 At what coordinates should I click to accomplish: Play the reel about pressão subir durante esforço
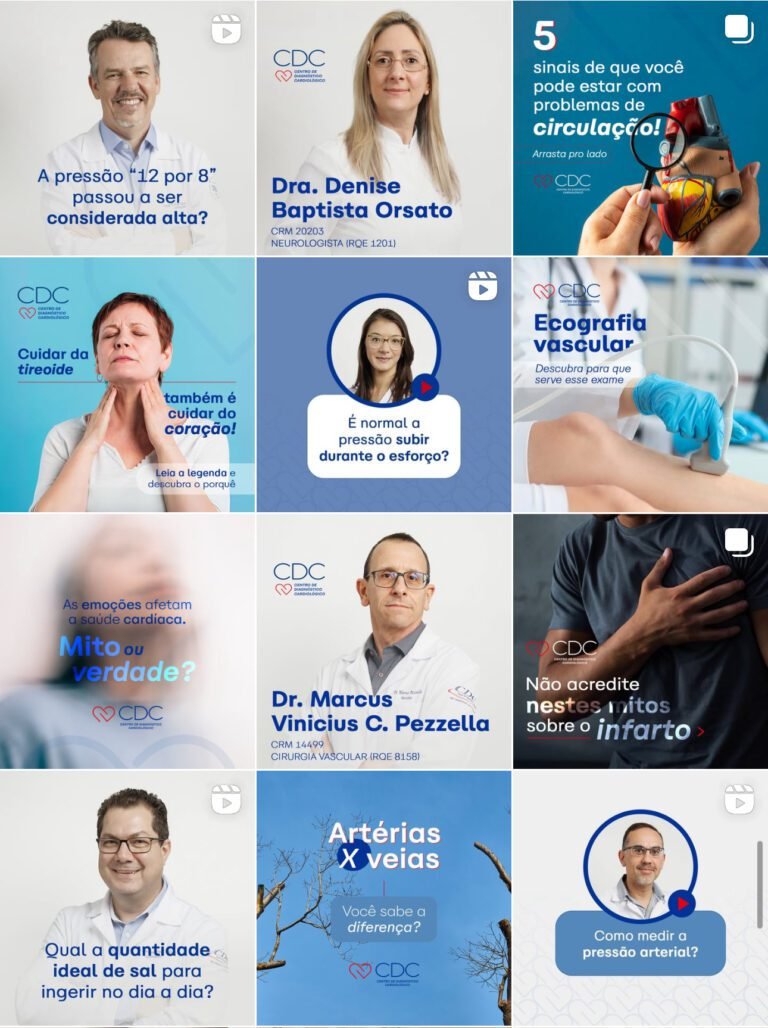pyautogui.click(x=384, y=385)
